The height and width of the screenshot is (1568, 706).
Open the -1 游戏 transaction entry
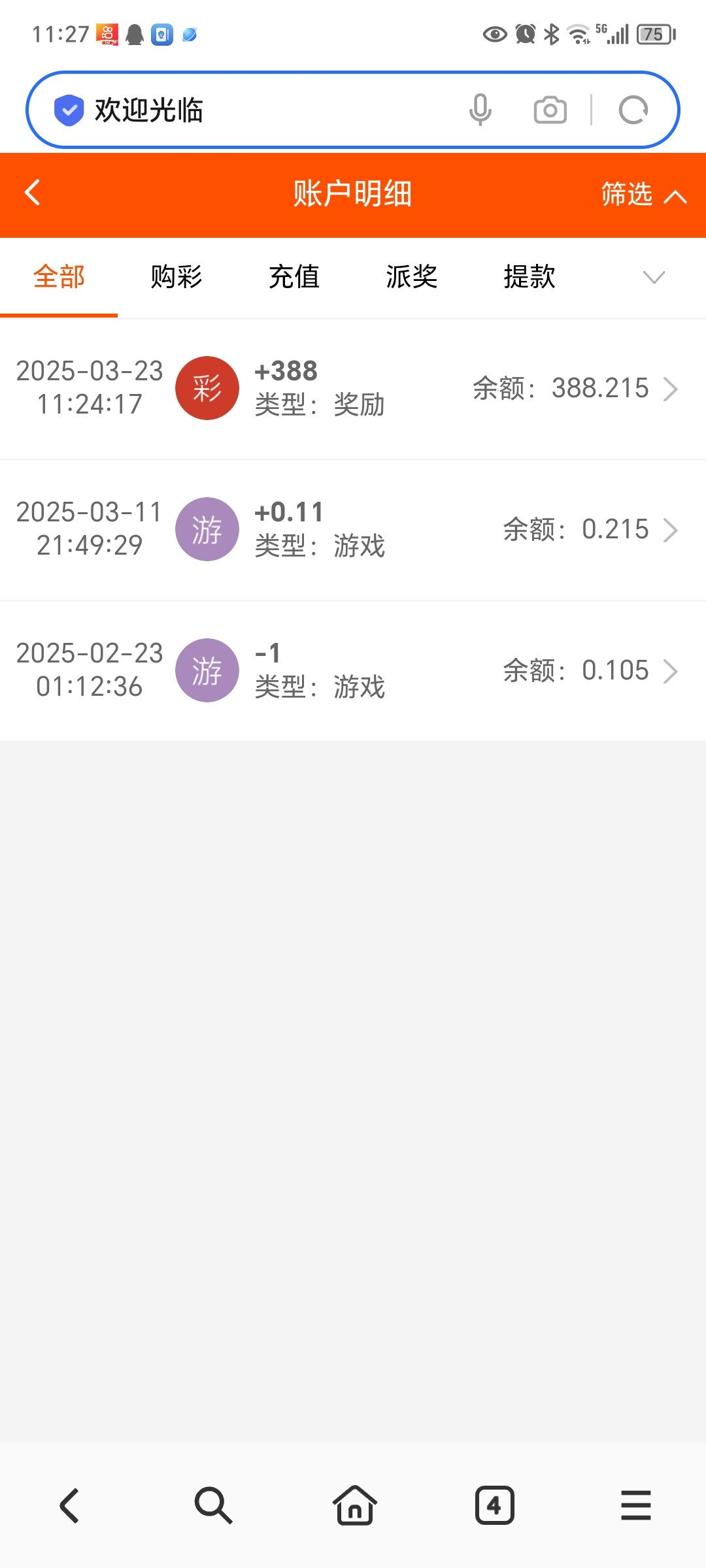click(353, 670)
